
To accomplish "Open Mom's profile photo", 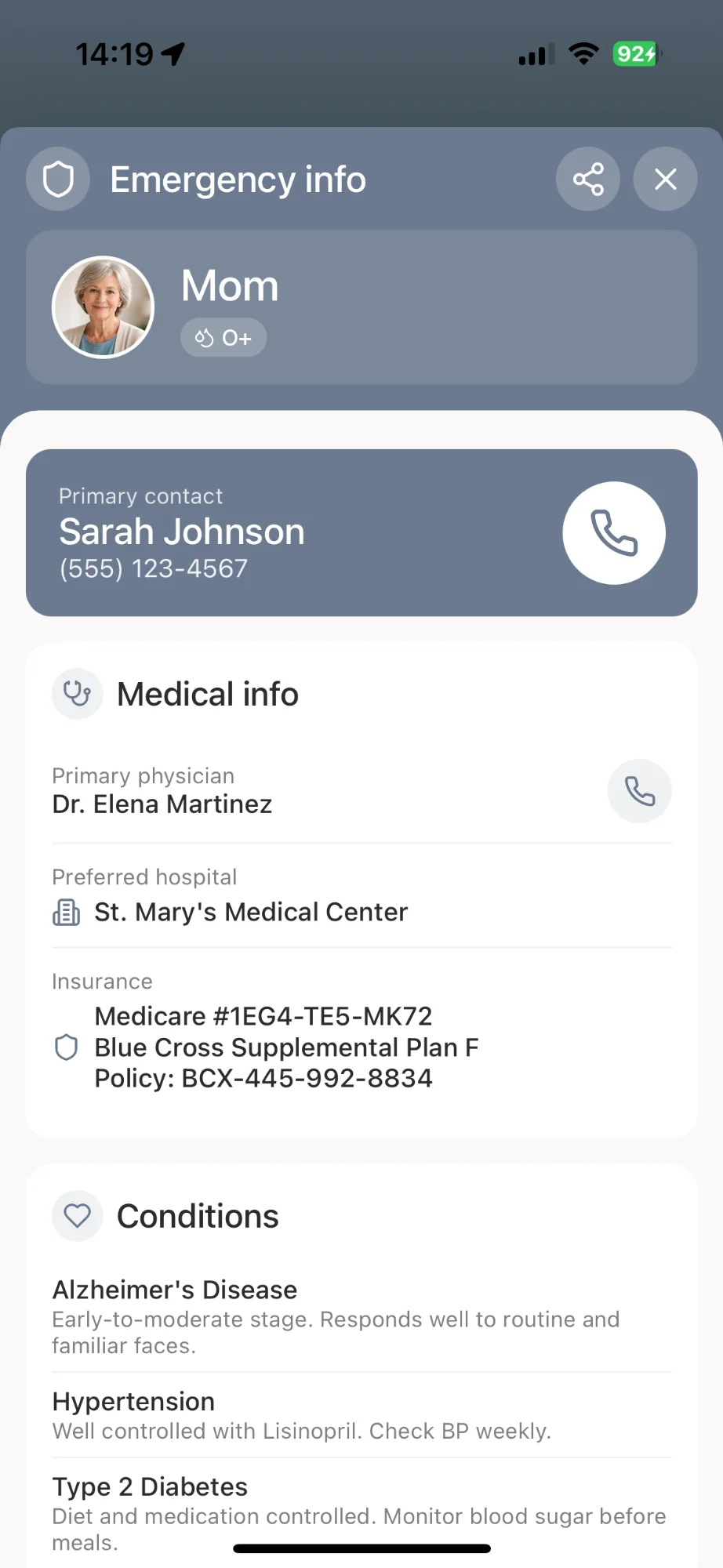I will 103,307.
